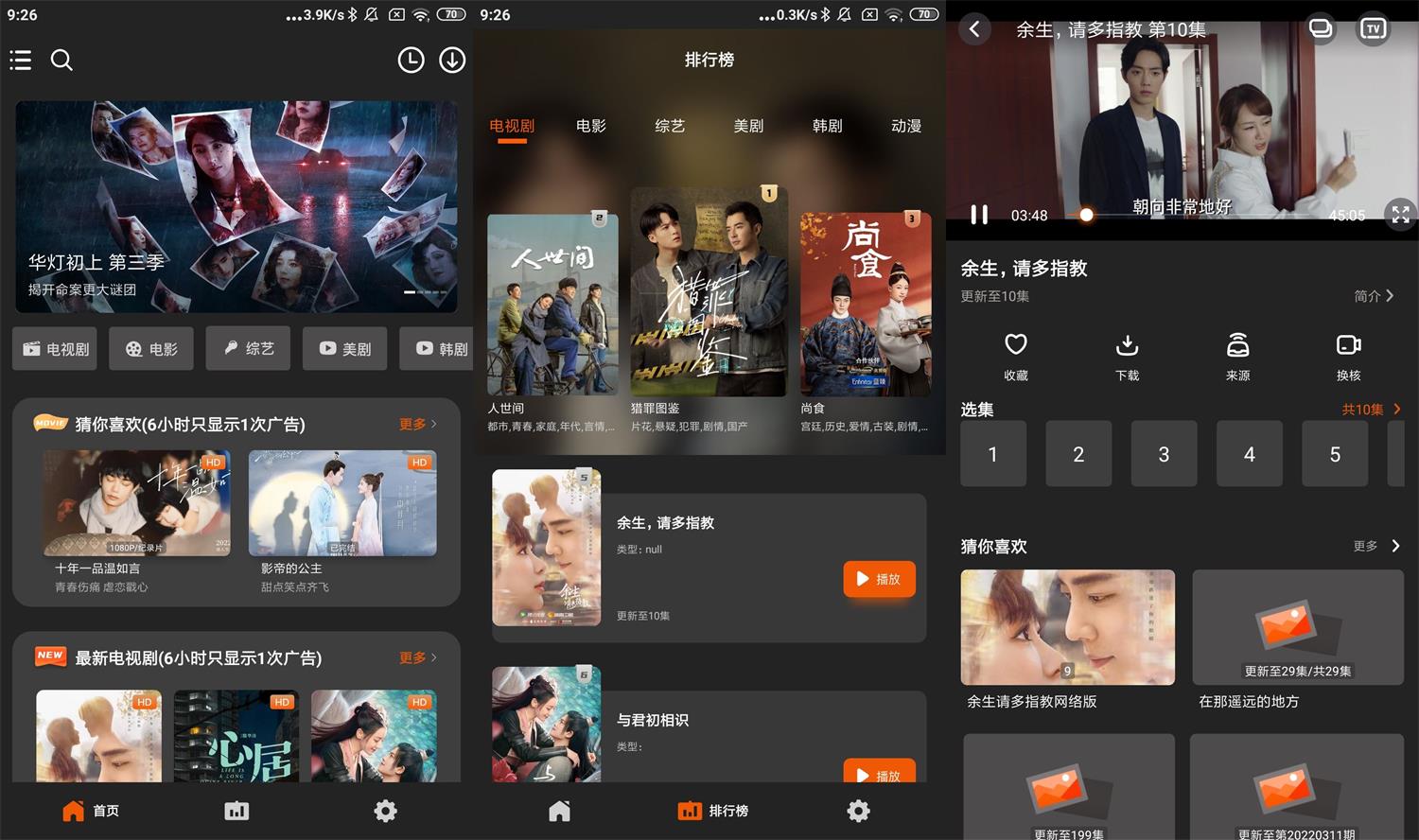Expand the 简介 description
This screenshot has width=1419, height=840.
1373,296
